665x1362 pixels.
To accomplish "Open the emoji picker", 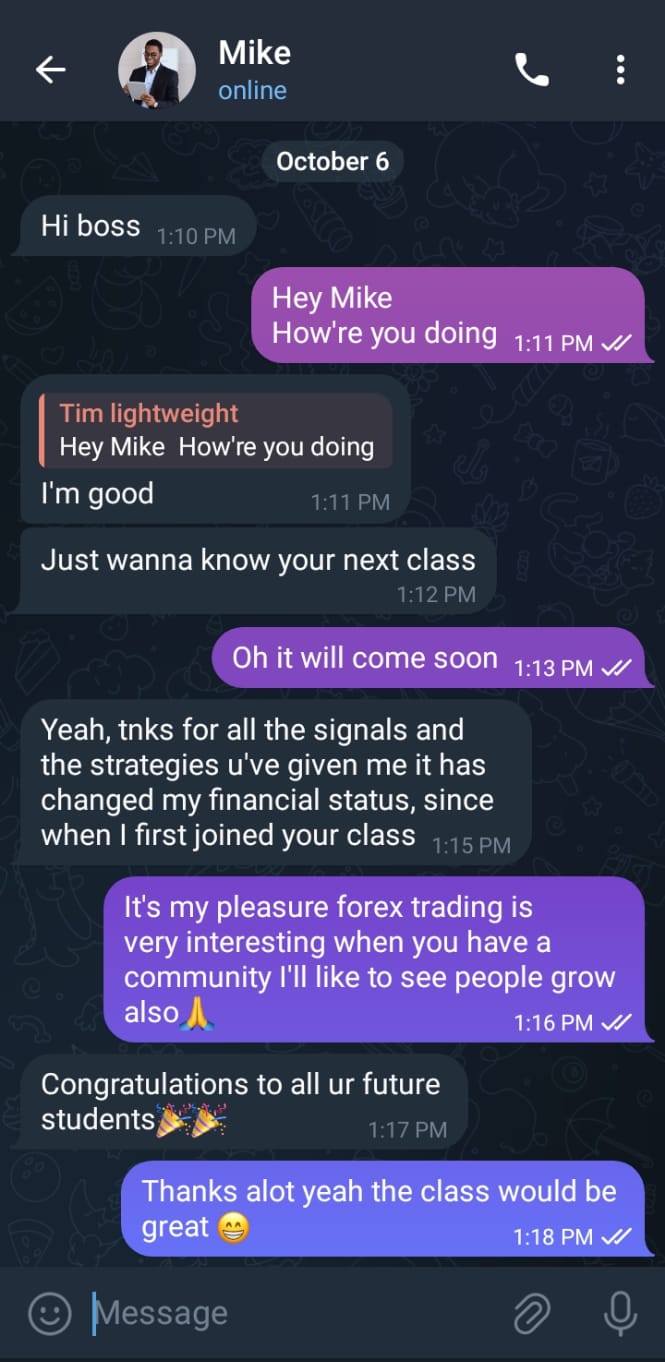I will click(x=49, y=1312).
